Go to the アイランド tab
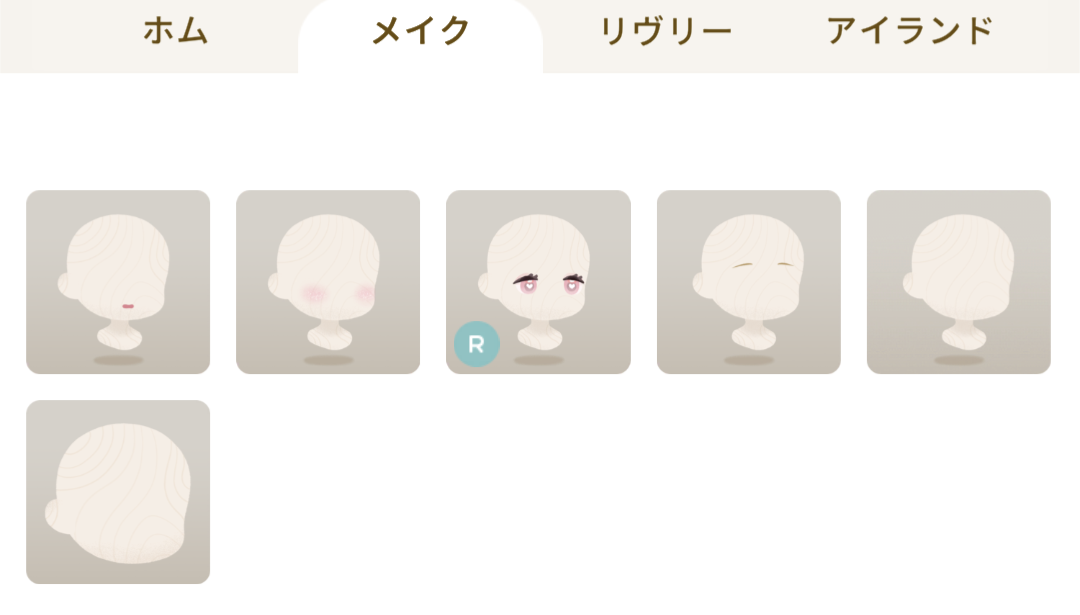Image resolution: width=1080 pixels, height=615 pixels. click(x=909, y=31)
